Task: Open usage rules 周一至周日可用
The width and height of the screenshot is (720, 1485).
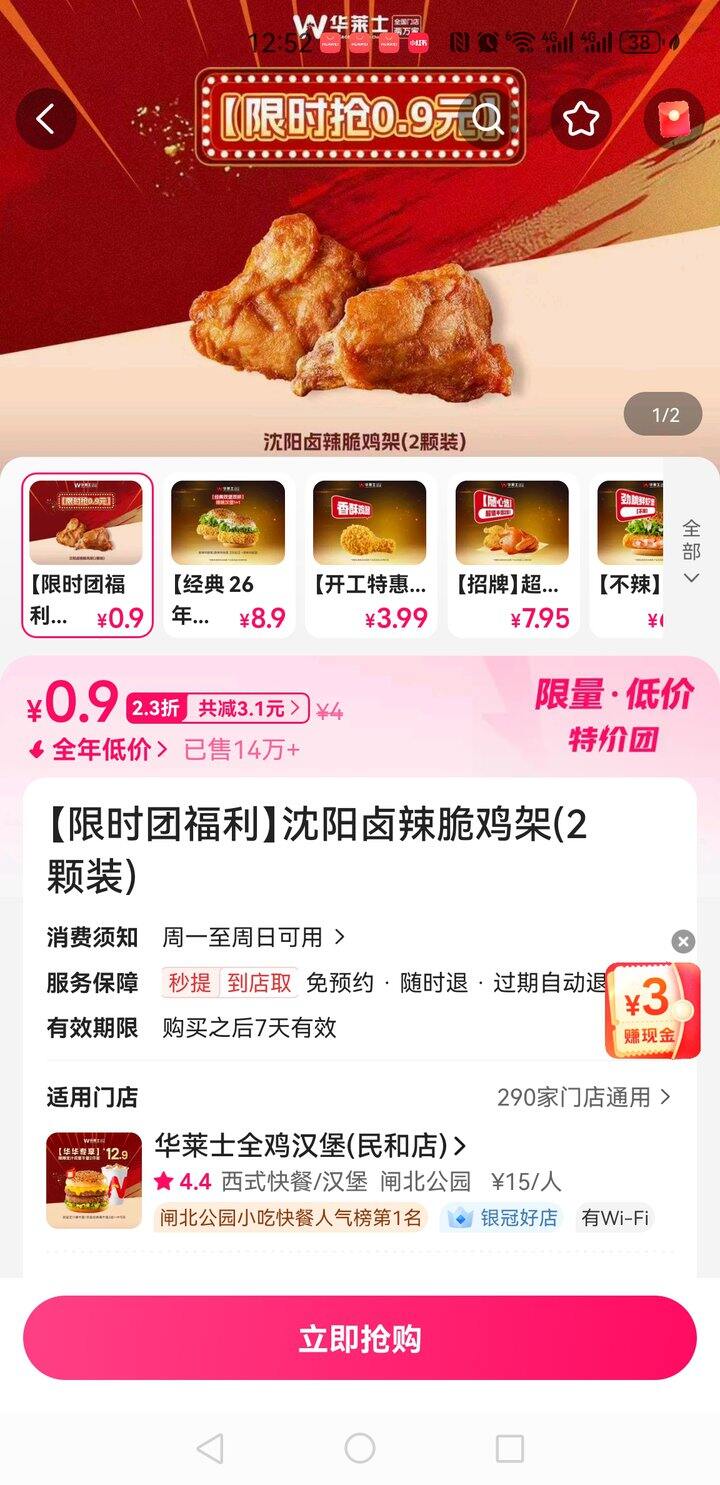Action: [x=254, y=937]
